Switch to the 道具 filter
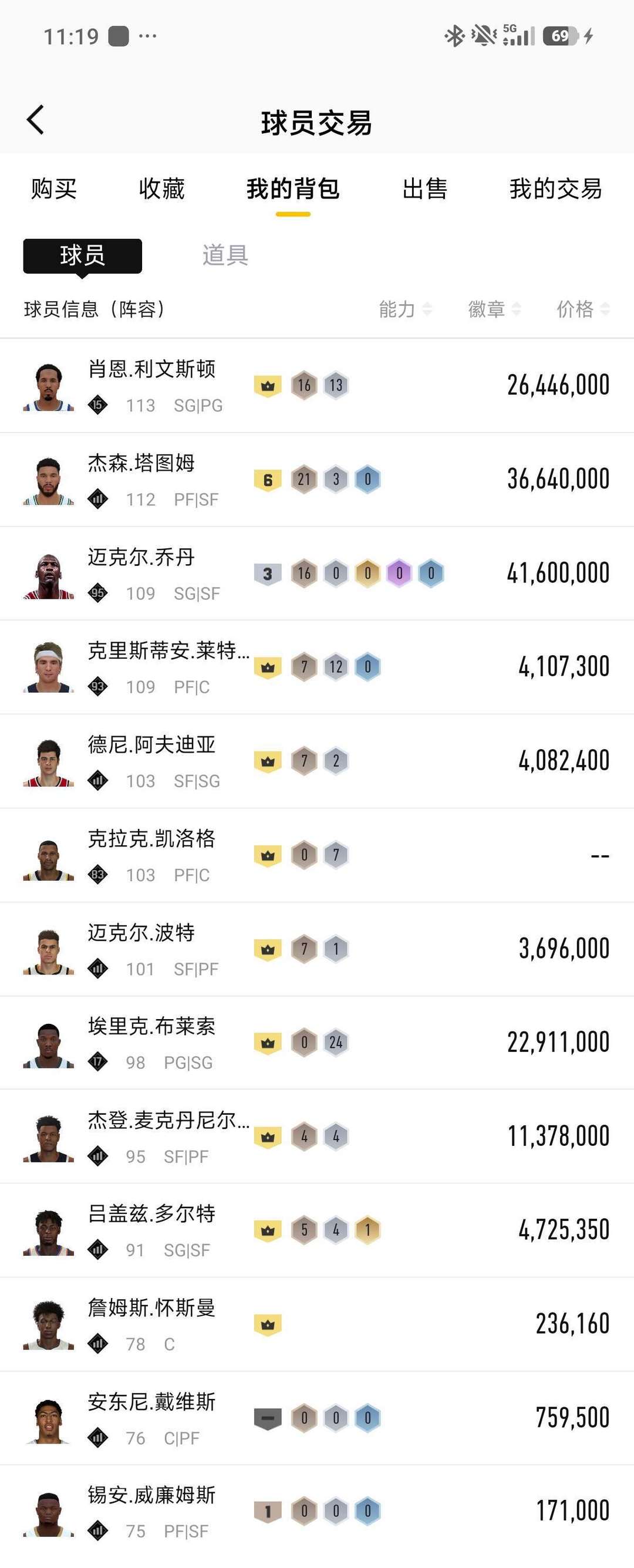This screenshot has width=634, height=1568. click(x=223, y=255)
